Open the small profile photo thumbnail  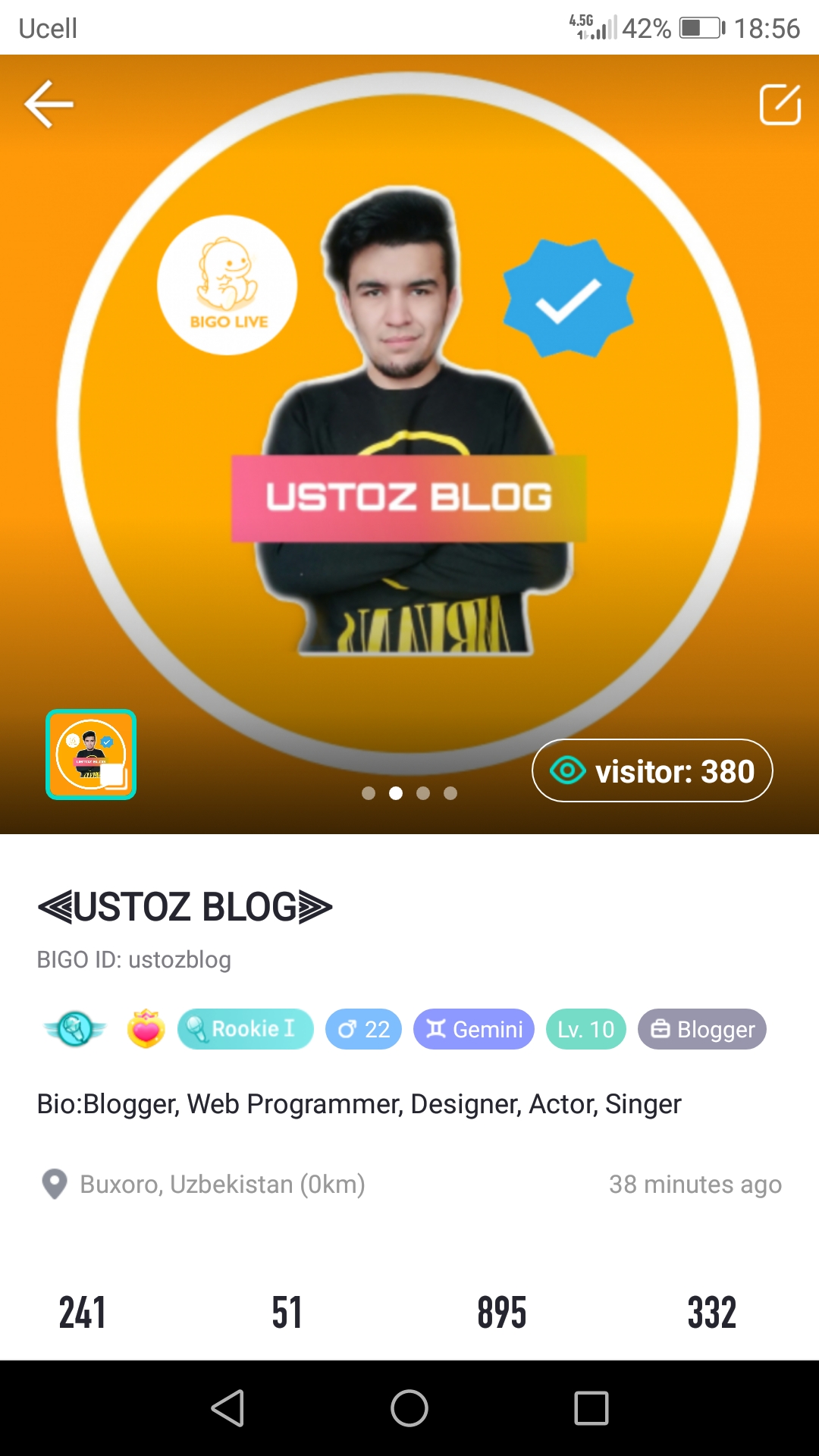[x=91, y=755]
